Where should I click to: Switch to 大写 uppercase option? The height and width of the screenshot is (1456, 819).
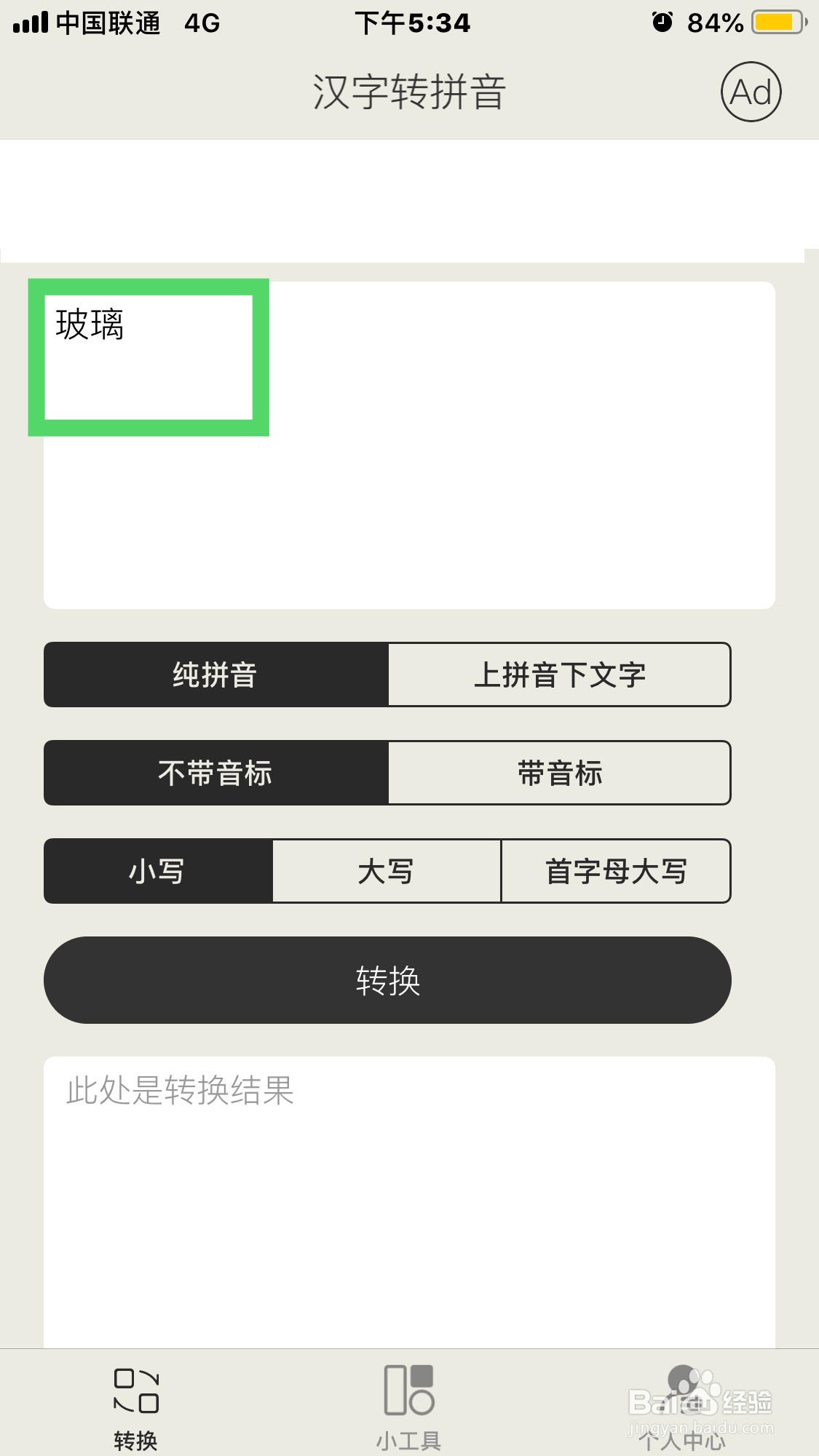386,870
